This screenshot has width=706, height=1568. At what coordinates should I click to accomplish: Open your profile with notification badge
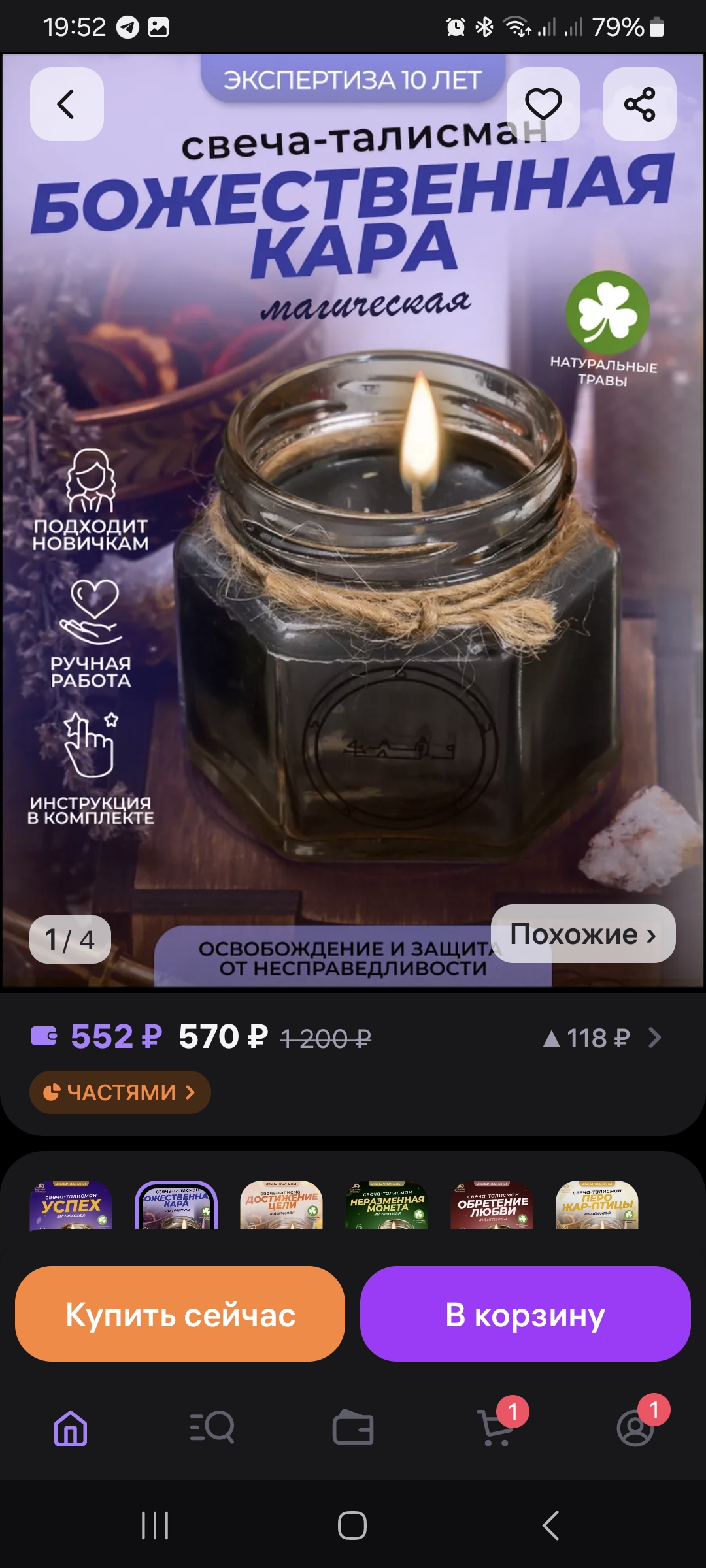coord(635,1428)
